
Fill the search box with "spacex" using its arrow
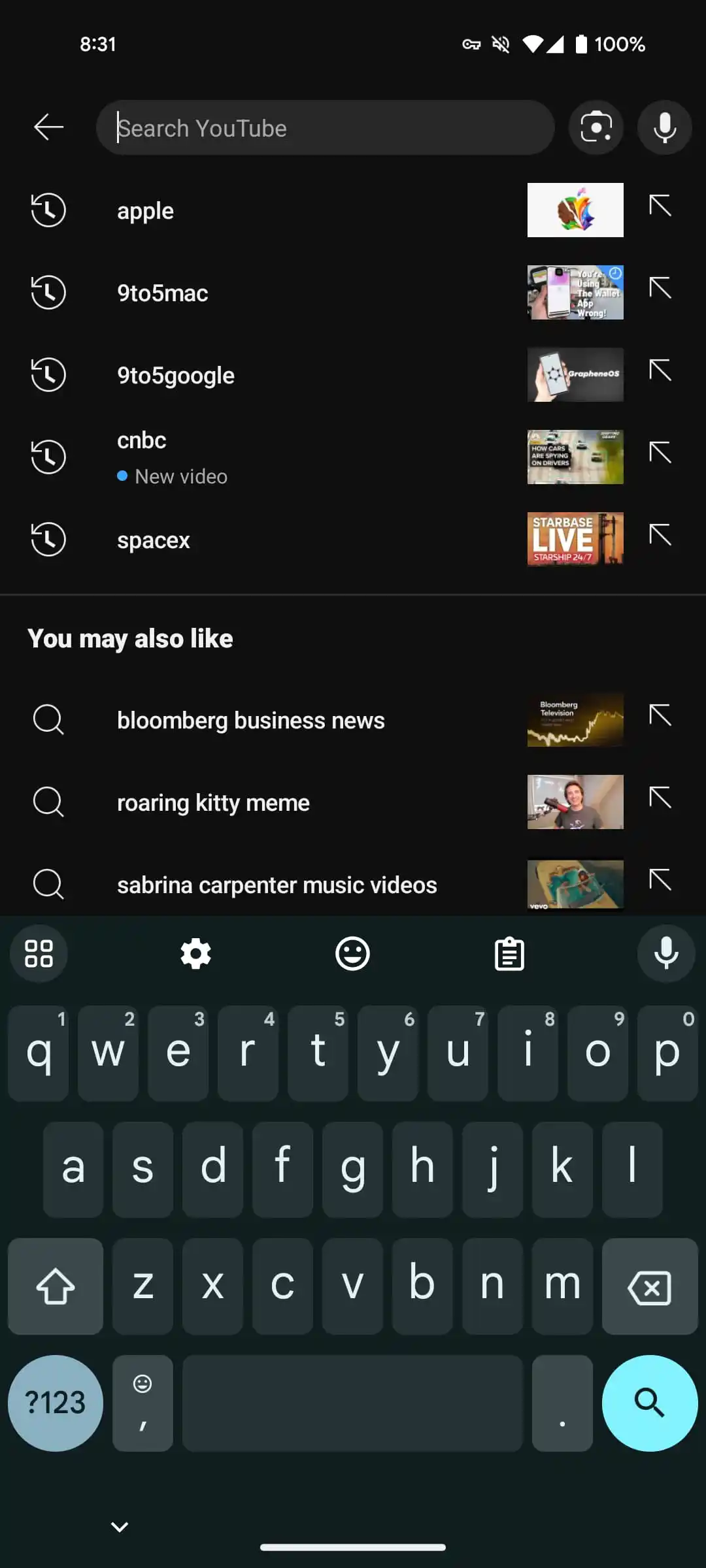tap(660, 535)
